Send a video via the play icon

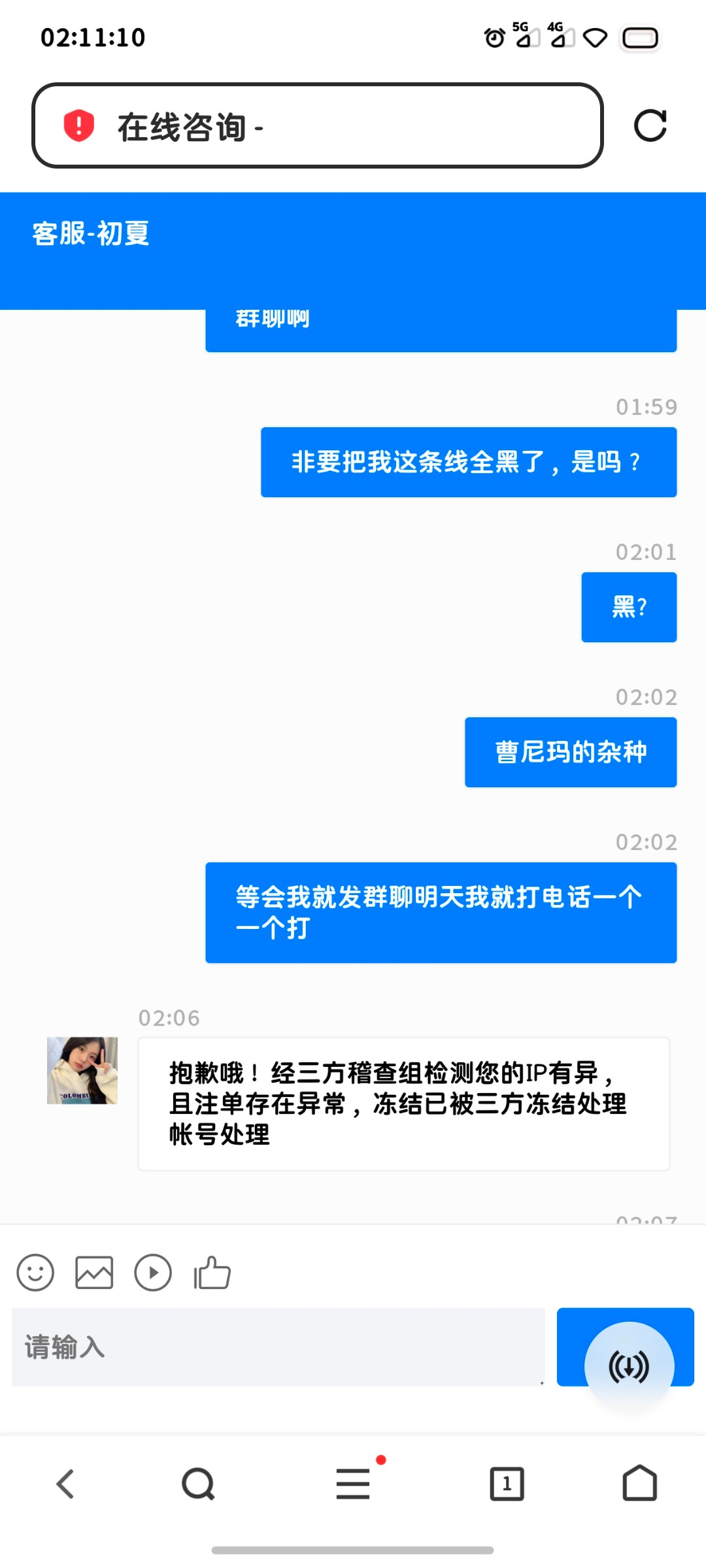(x=153, y=1273)
